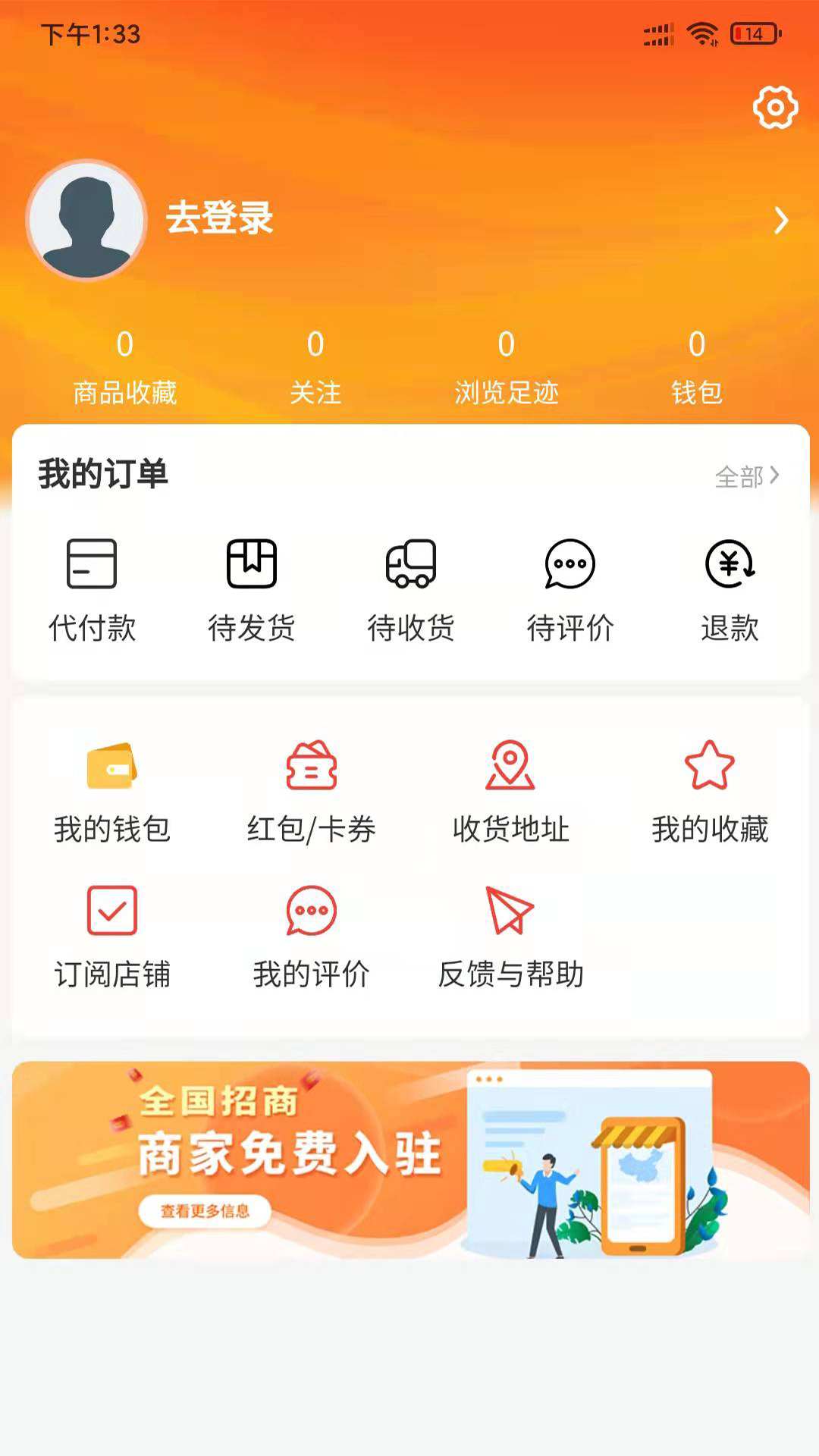The height and width of the screenshot is (1456, 819).
Task: Manage 收货地址 addresses
Action: click(510, 792)
